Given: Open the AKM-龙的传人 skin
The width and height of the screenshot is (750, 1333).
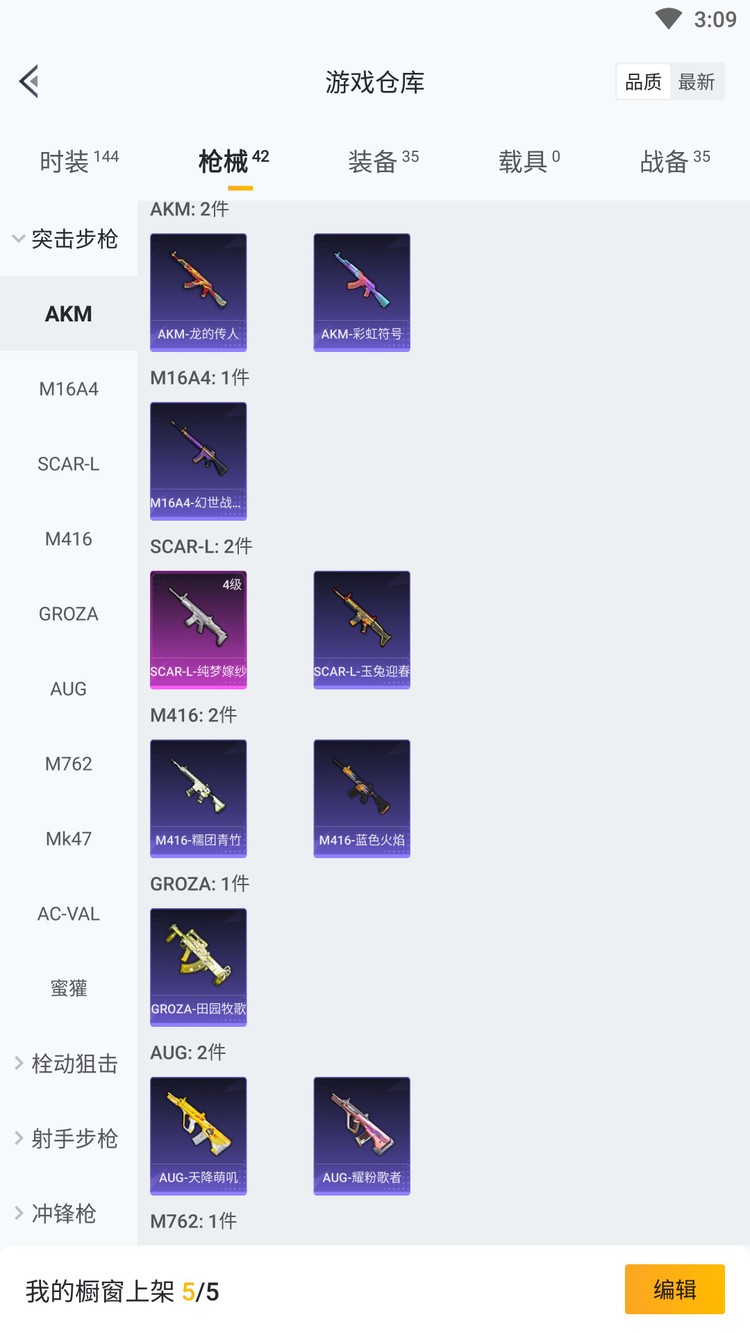Looking at the screenshot, I should point(198,292).
